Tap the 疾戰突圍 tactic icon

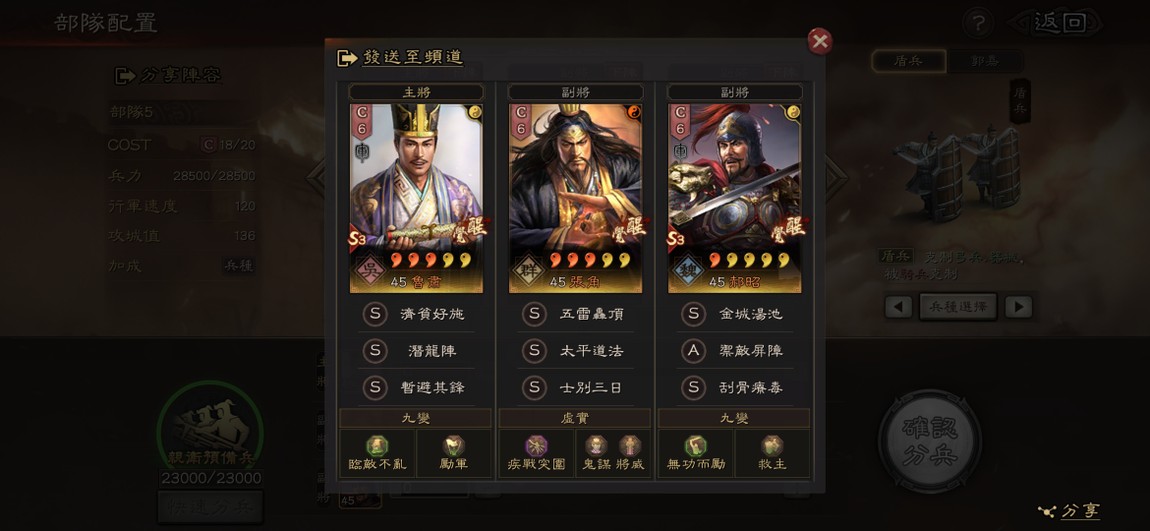coord(537,453)
